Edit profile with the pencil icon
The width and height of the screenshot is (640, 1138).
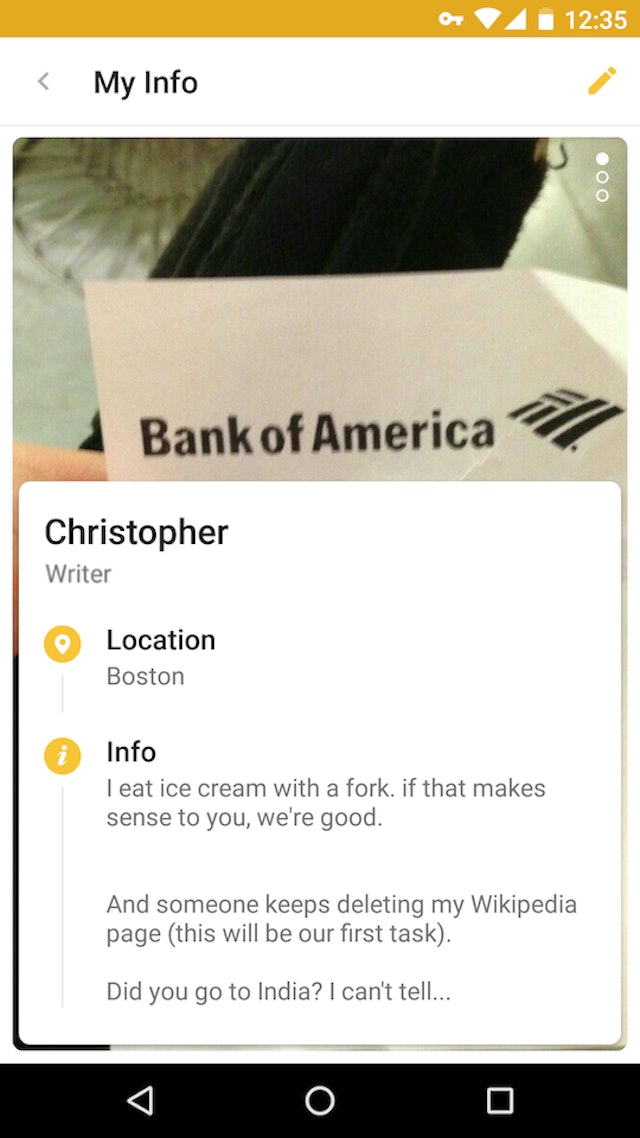pos(602,81)
